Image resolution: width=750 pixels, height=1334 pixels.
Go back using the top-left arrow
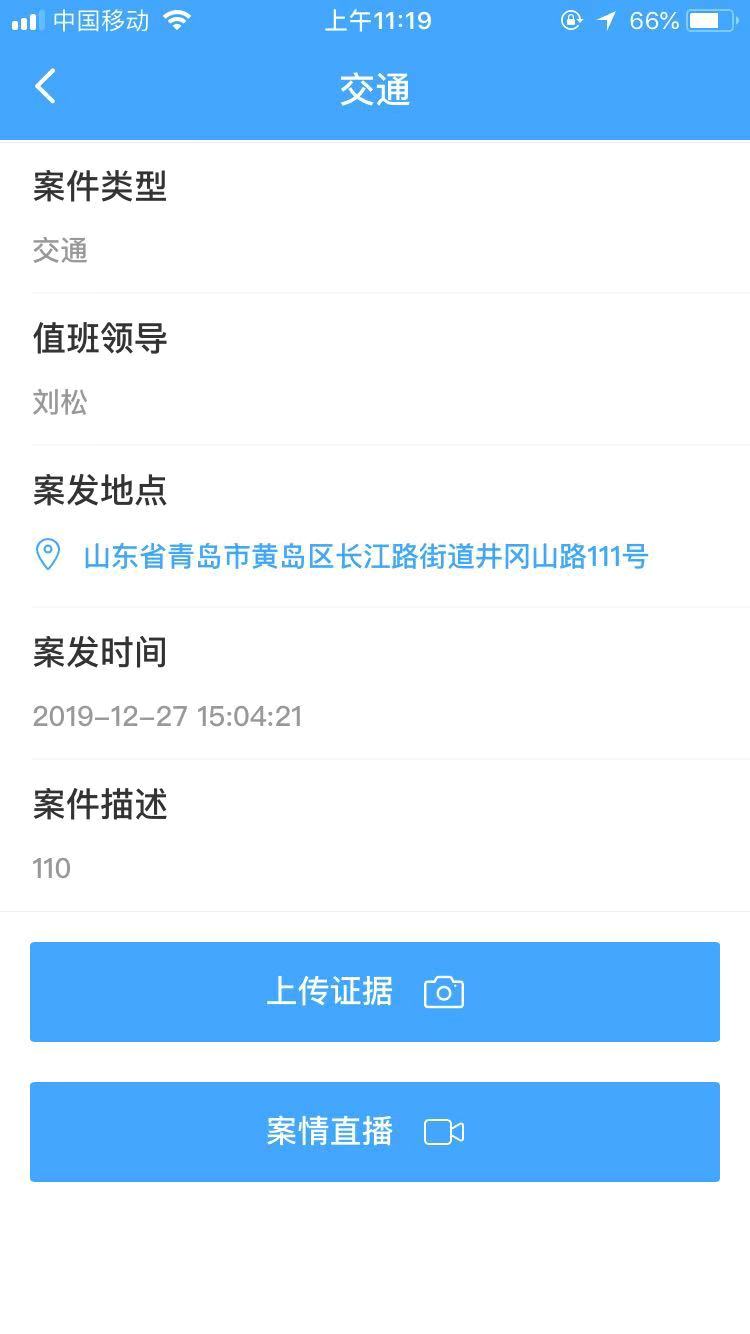(x=45, y=87)
